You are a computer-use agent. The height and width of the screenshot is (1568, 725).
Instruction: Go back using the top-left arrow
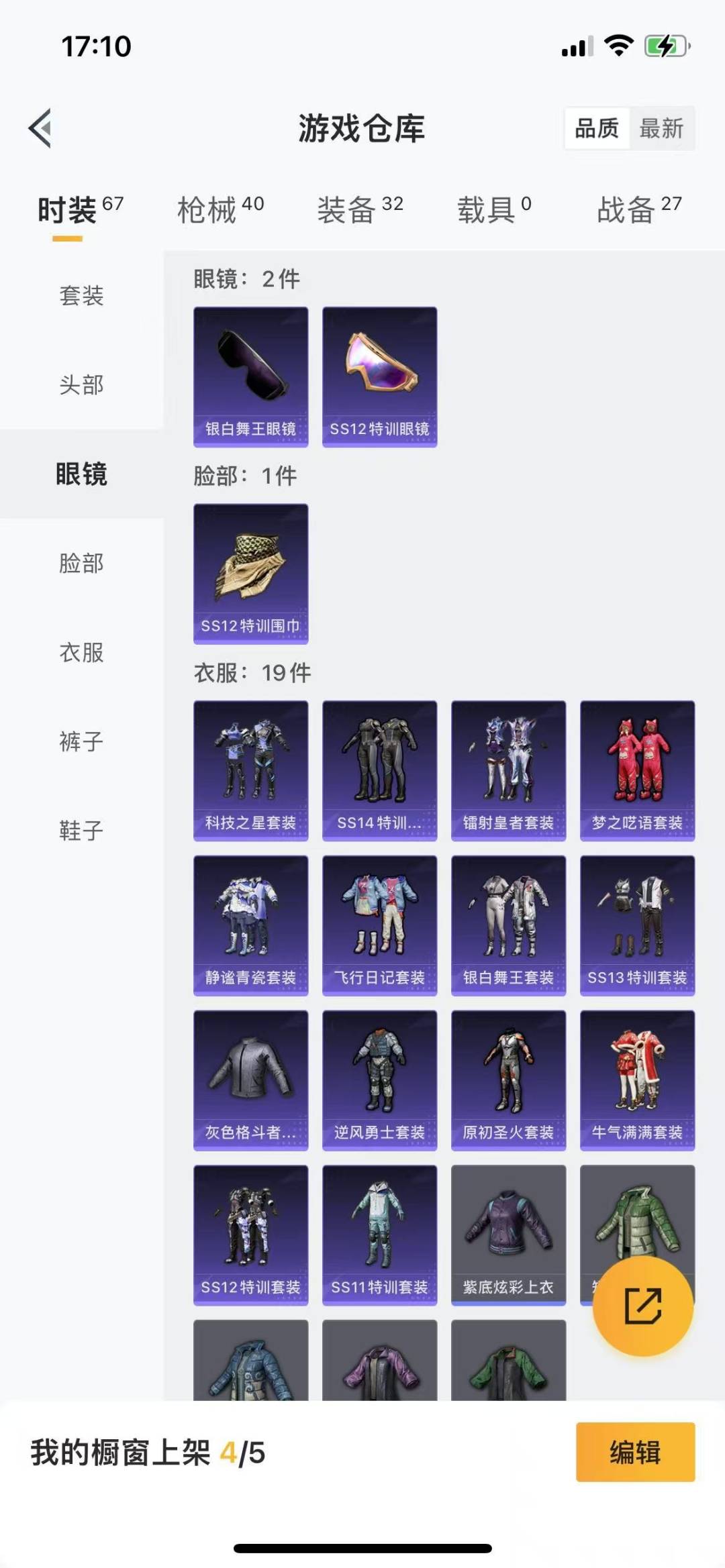tap(40, 127)
